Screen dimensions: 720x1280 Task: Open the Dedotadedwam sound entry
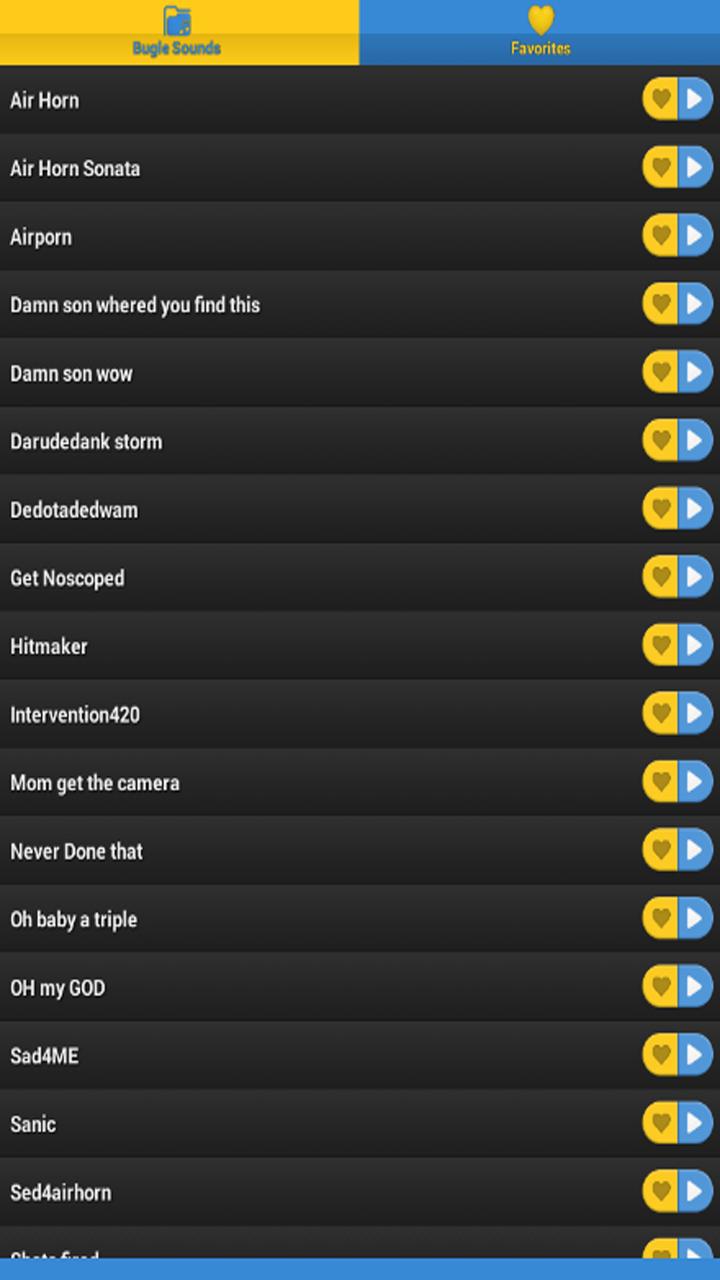click(x=300, y=509)
